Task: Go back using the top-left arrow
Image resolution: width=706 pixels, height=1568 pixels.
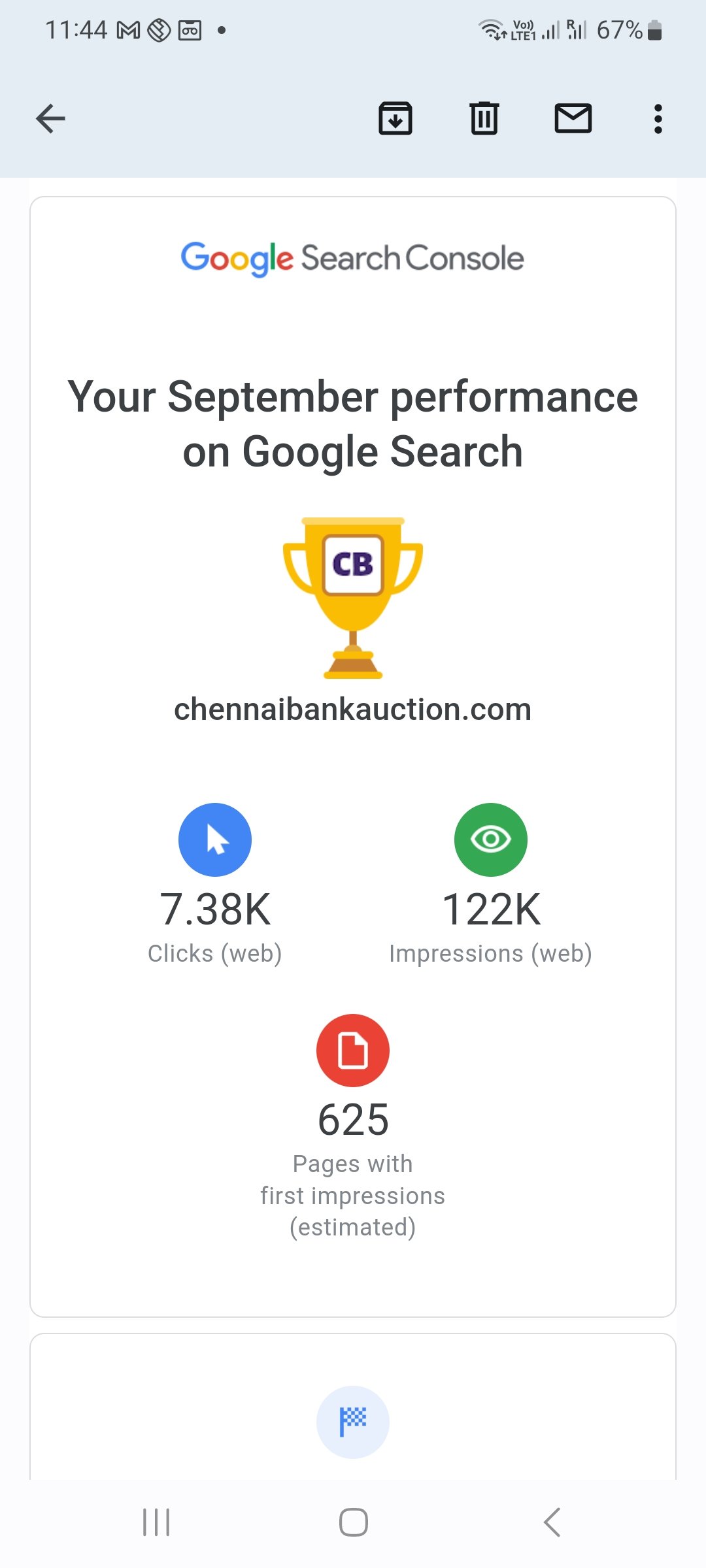Action: tap(50, 119)
